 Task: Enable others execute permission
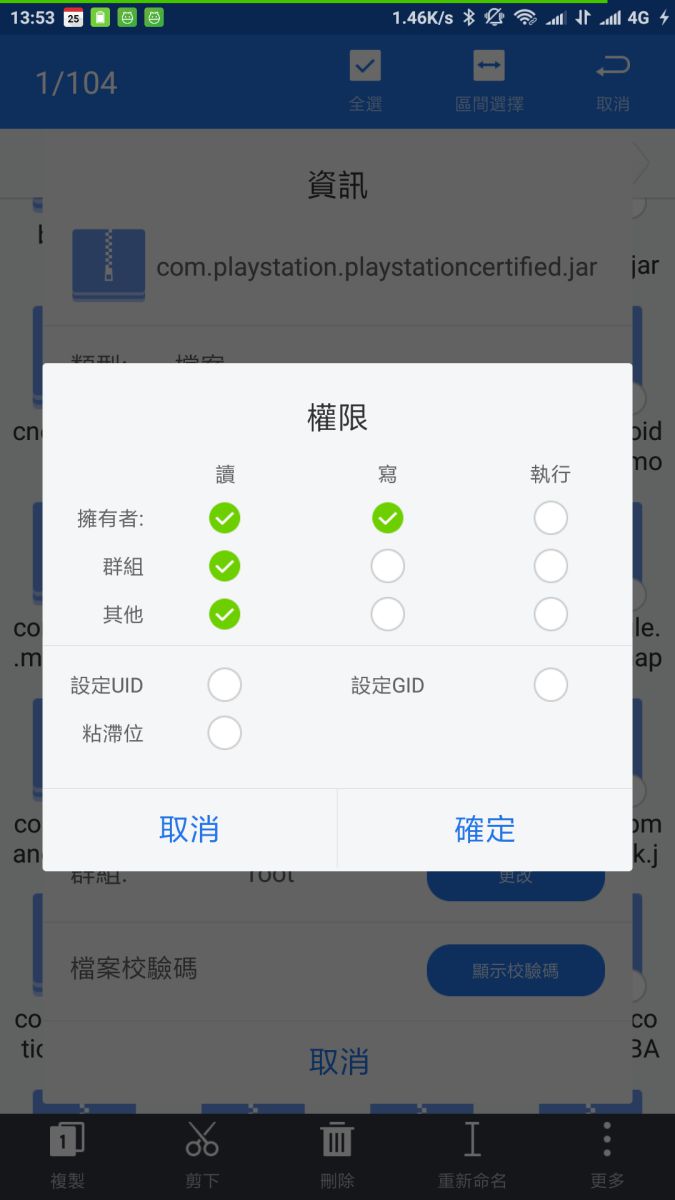[551, 614]
